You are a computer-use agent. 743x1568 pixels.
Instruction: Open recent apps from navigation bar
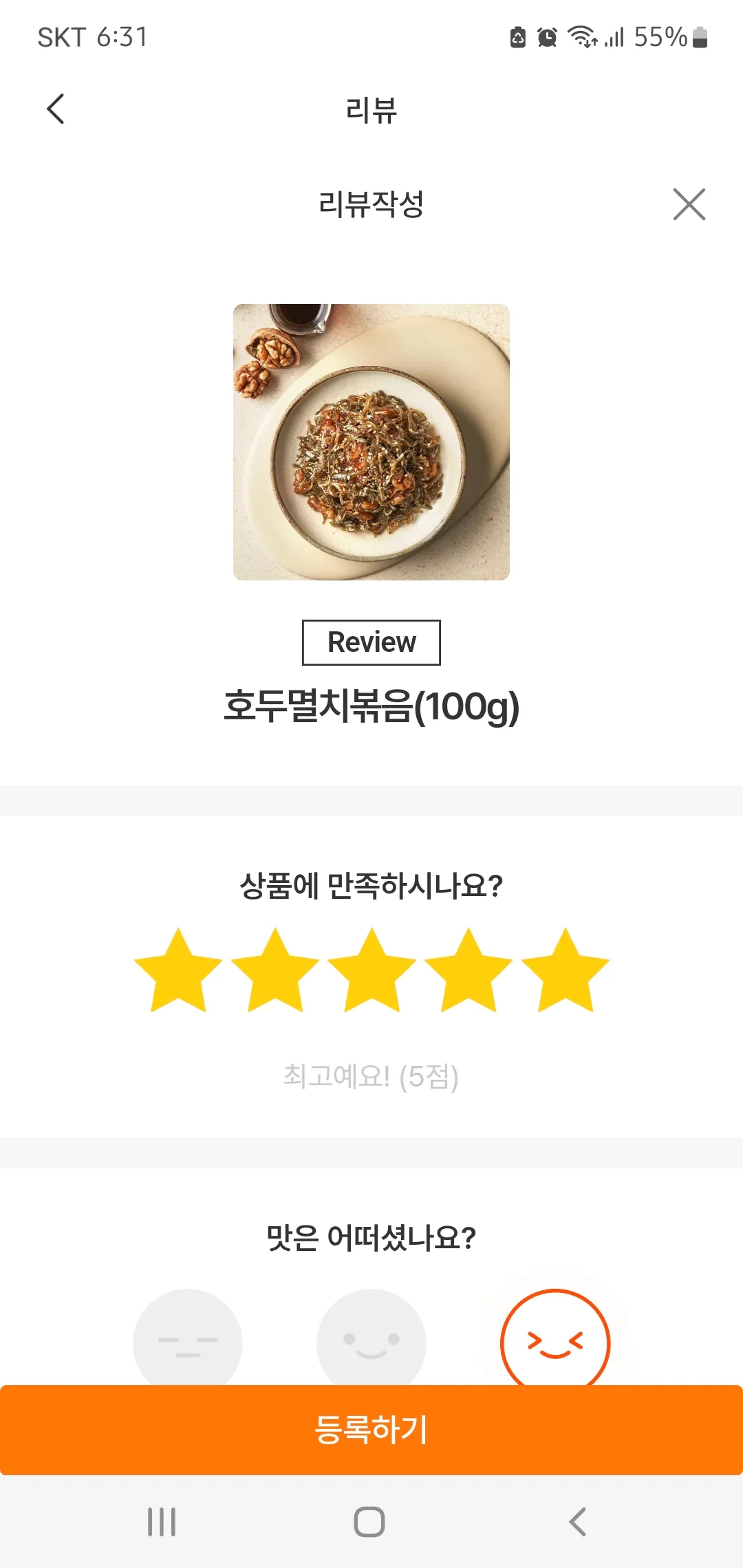[x=162, y=1522]
